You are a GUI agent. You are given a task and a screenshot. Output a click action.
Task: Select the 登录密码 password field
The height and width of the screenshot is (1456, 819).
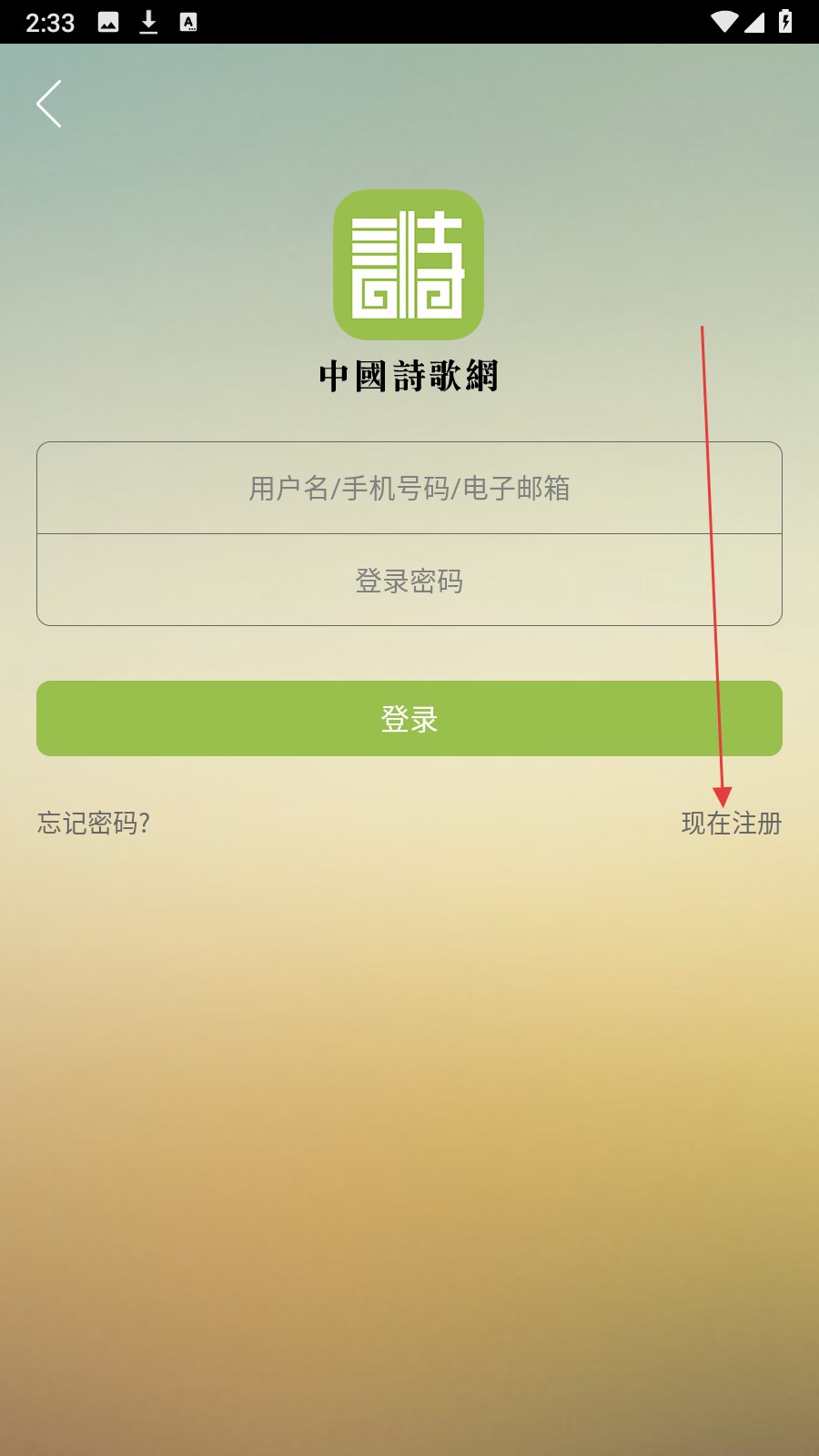click(409, 581)
